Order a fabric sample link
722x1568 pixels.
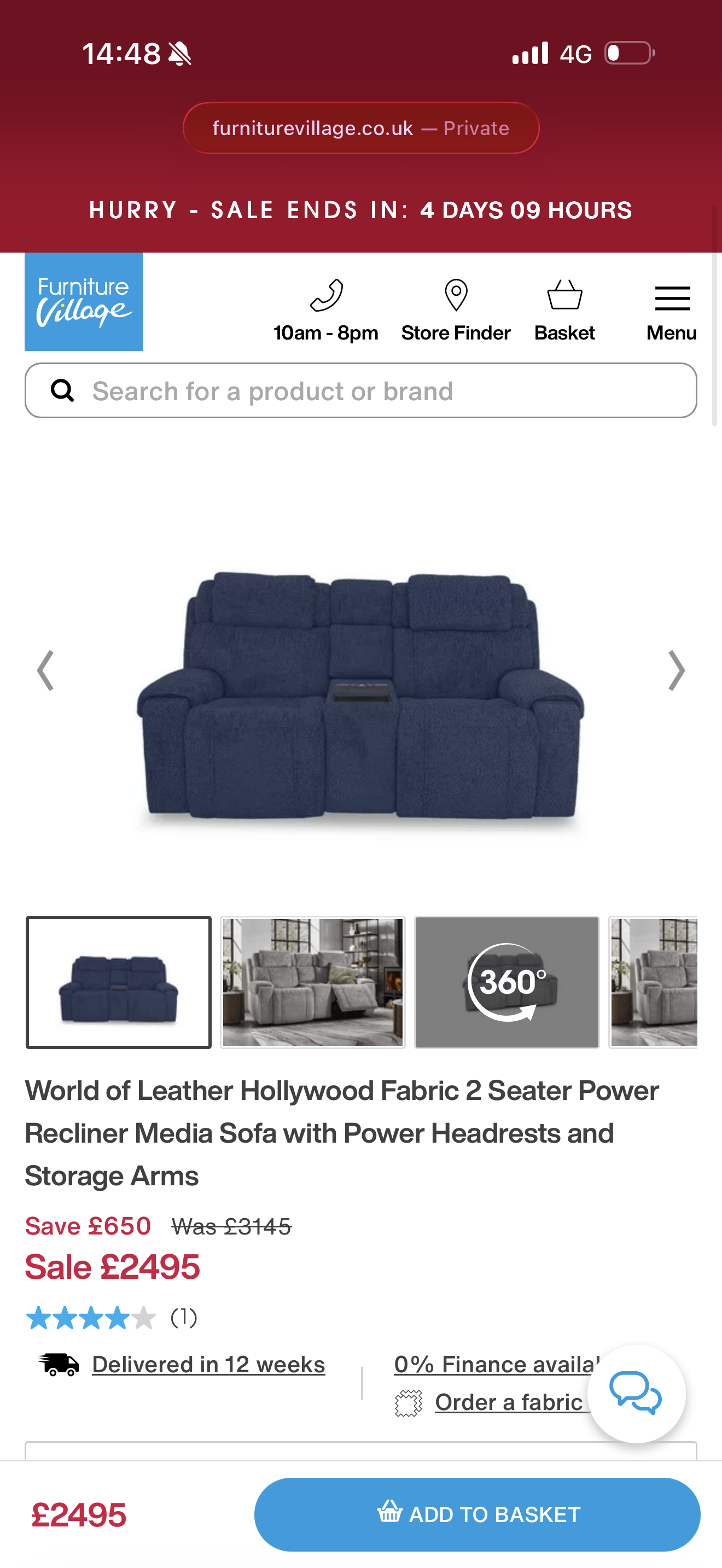pyautogui.click(x=508, y=1402)
